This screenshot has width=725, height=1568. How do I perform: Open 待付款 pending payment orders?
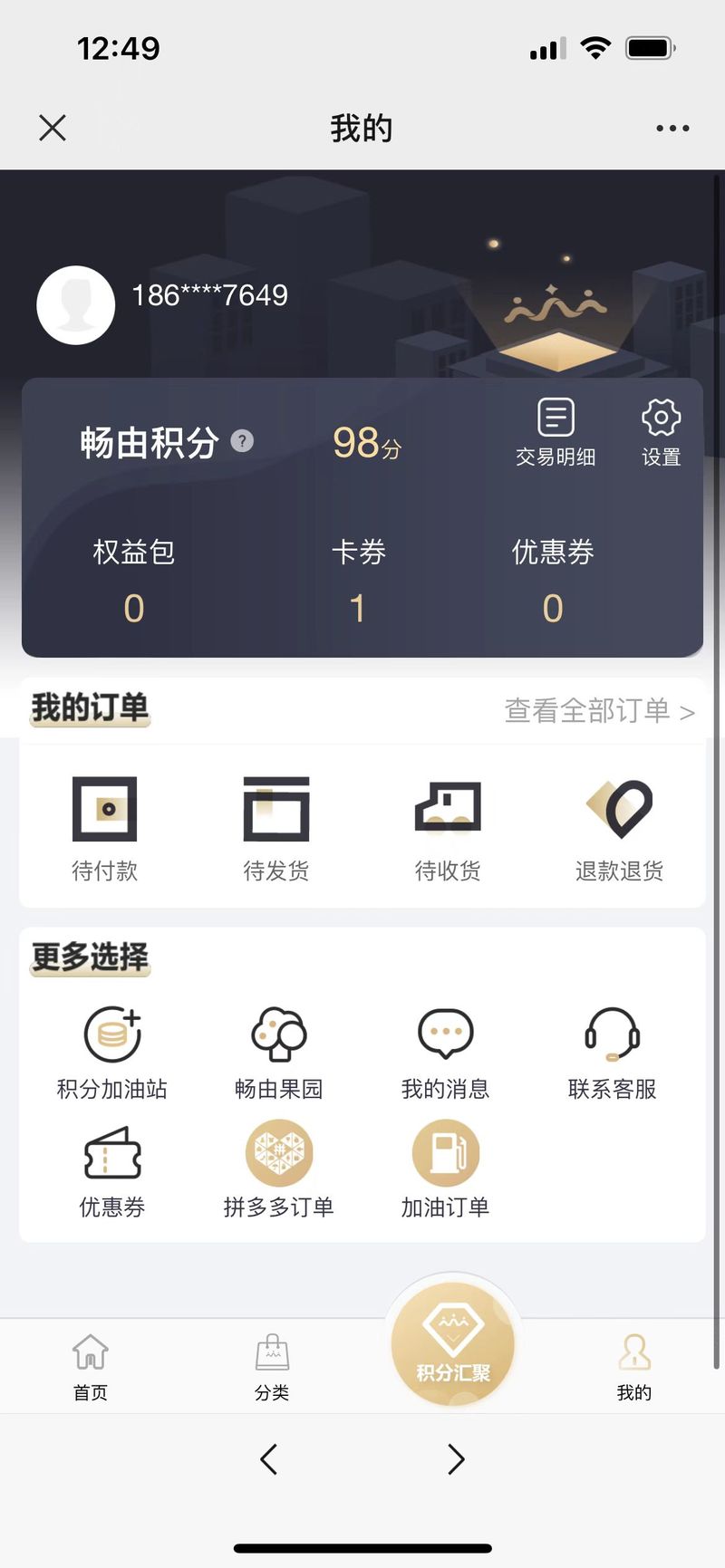[x=105, y=827]
